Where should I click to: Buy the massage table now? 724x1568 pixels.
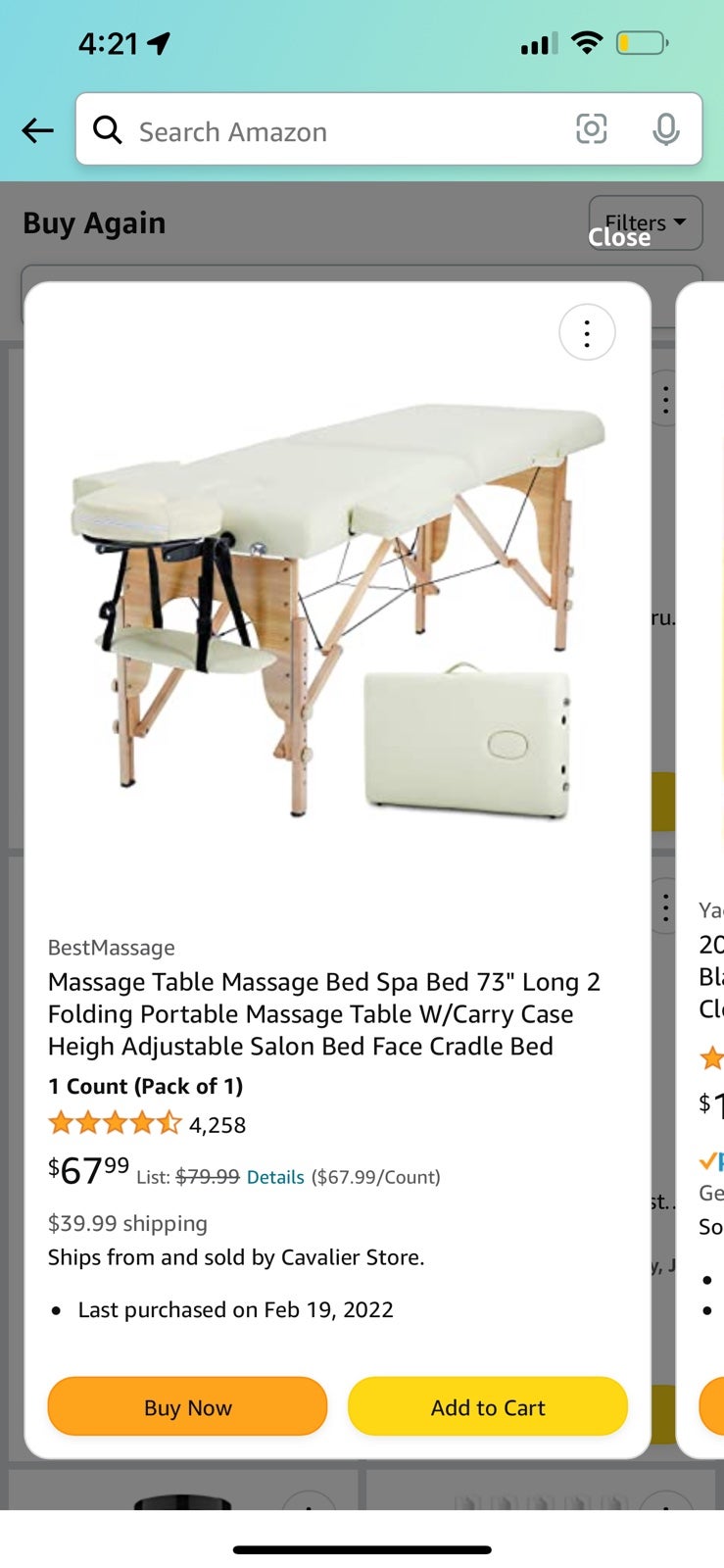pyautogui.click(x=187, y=1407)
